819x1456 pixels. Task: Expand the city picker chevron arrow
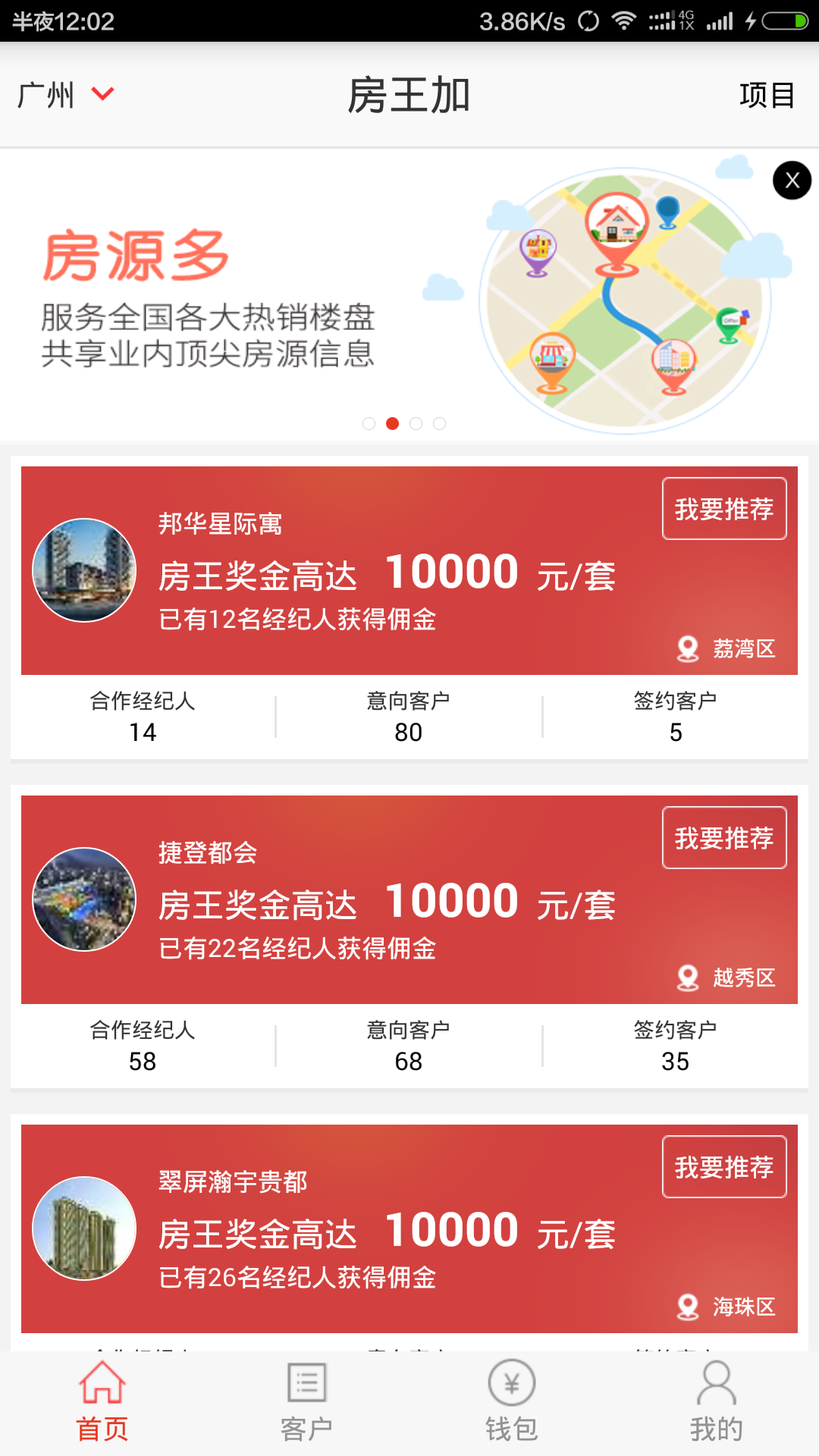coord(102,94)
